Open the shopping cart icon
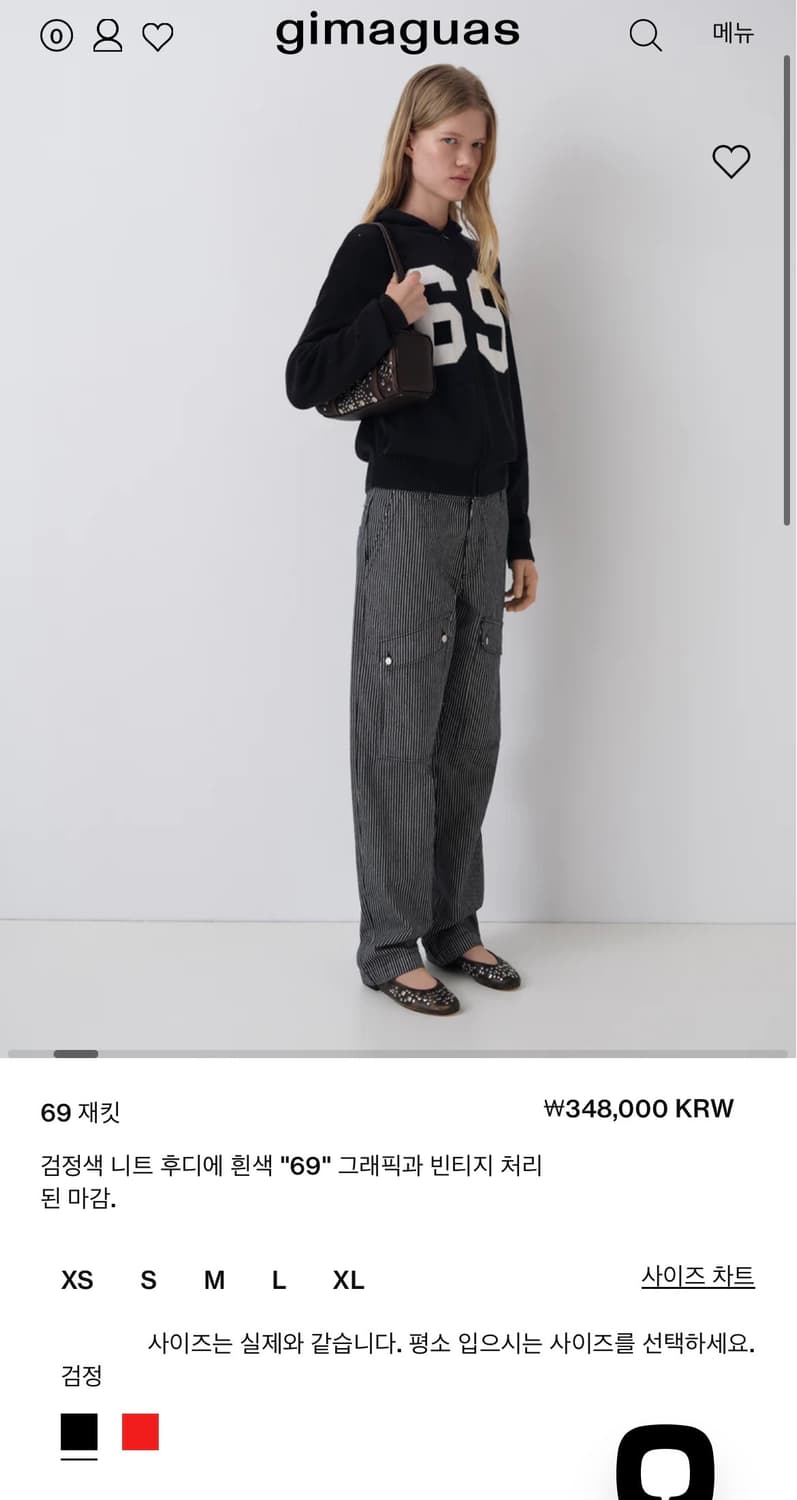The image size is (797, 1500). [56, 35]
